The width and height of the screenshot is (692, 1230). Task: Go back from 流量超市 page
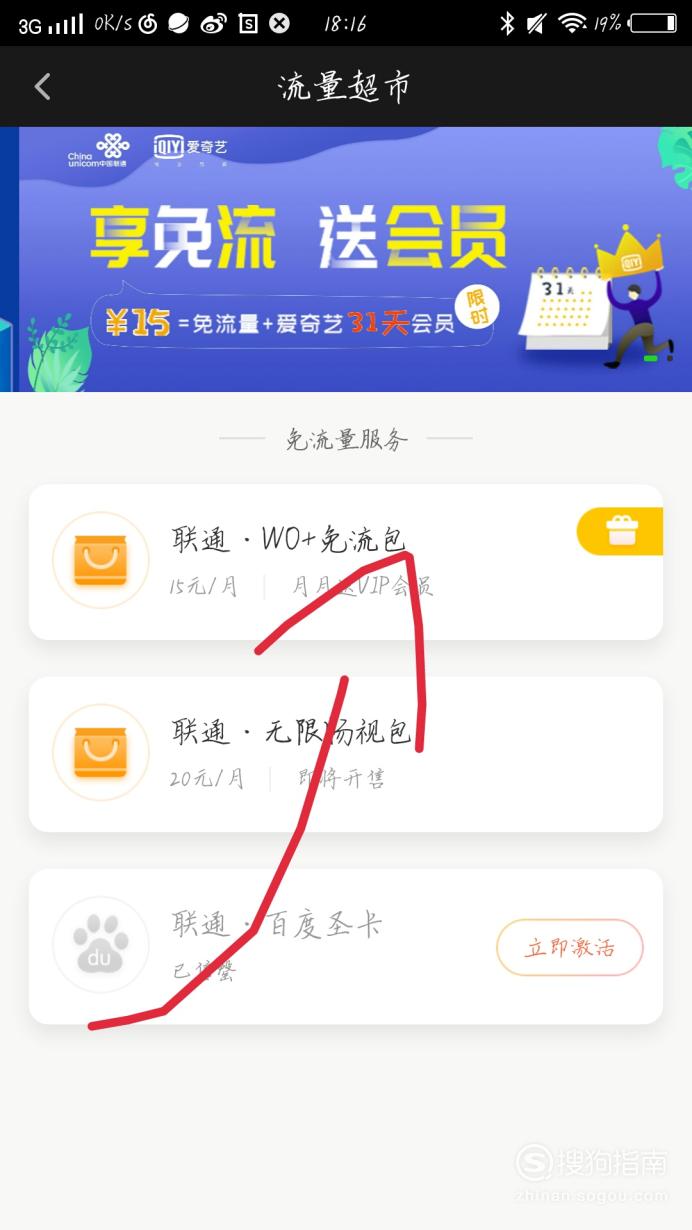(x=42, y=87)
